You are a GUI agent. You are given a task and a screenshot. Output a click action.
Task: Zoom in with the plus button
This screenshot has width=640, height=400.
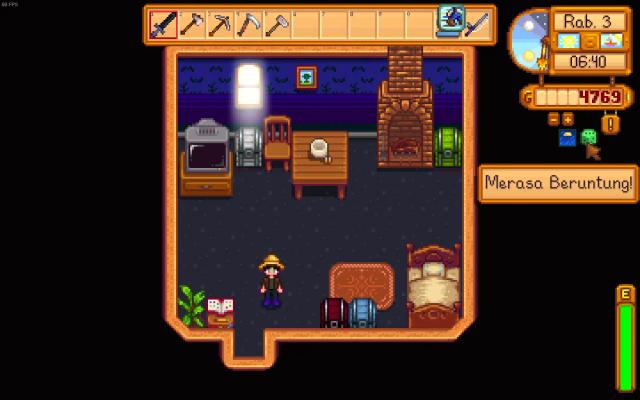[568, 119]
